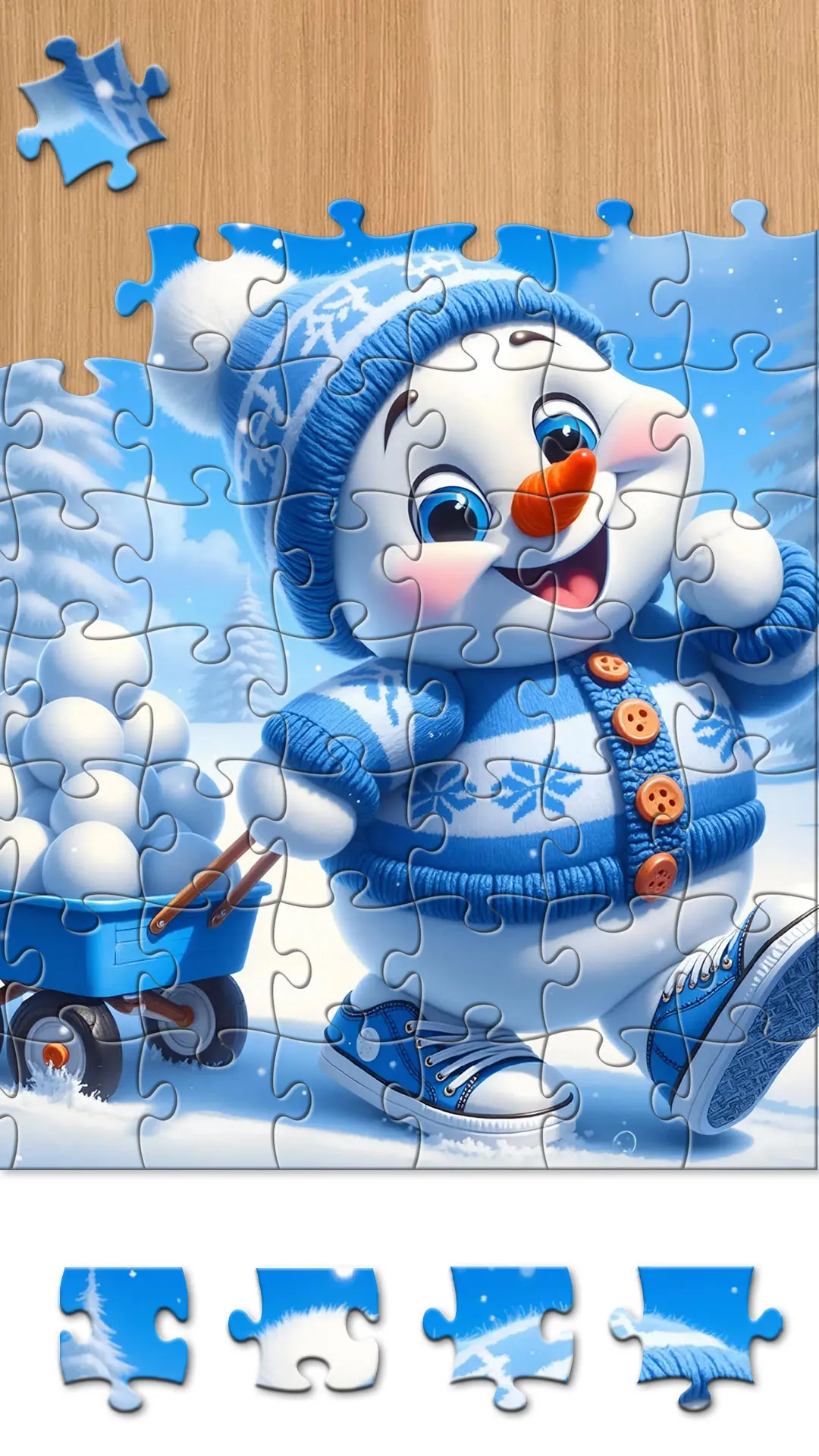Screen dimensions: 819x1456
Task: Tap the loose puzzle piece on the wooden board
Action: click(x=91, y=114)
